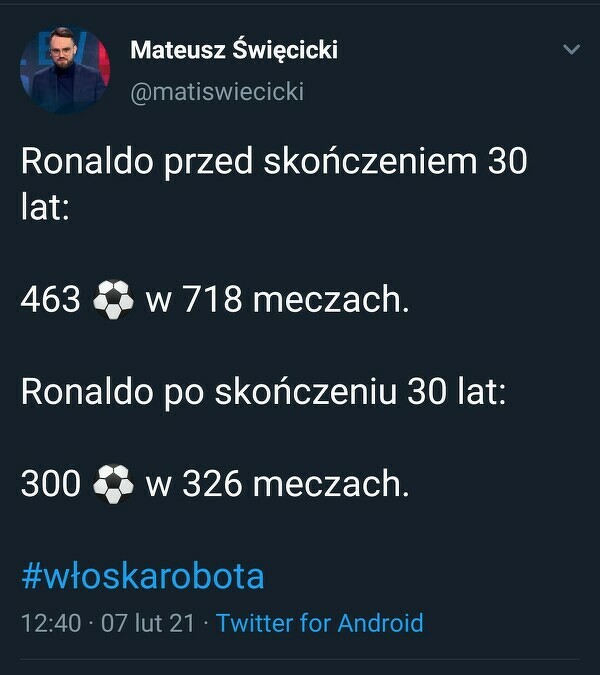Open the #włoskarobota hashtag
The width and height of the screenshot is (600, 675).
coord(143,576)
